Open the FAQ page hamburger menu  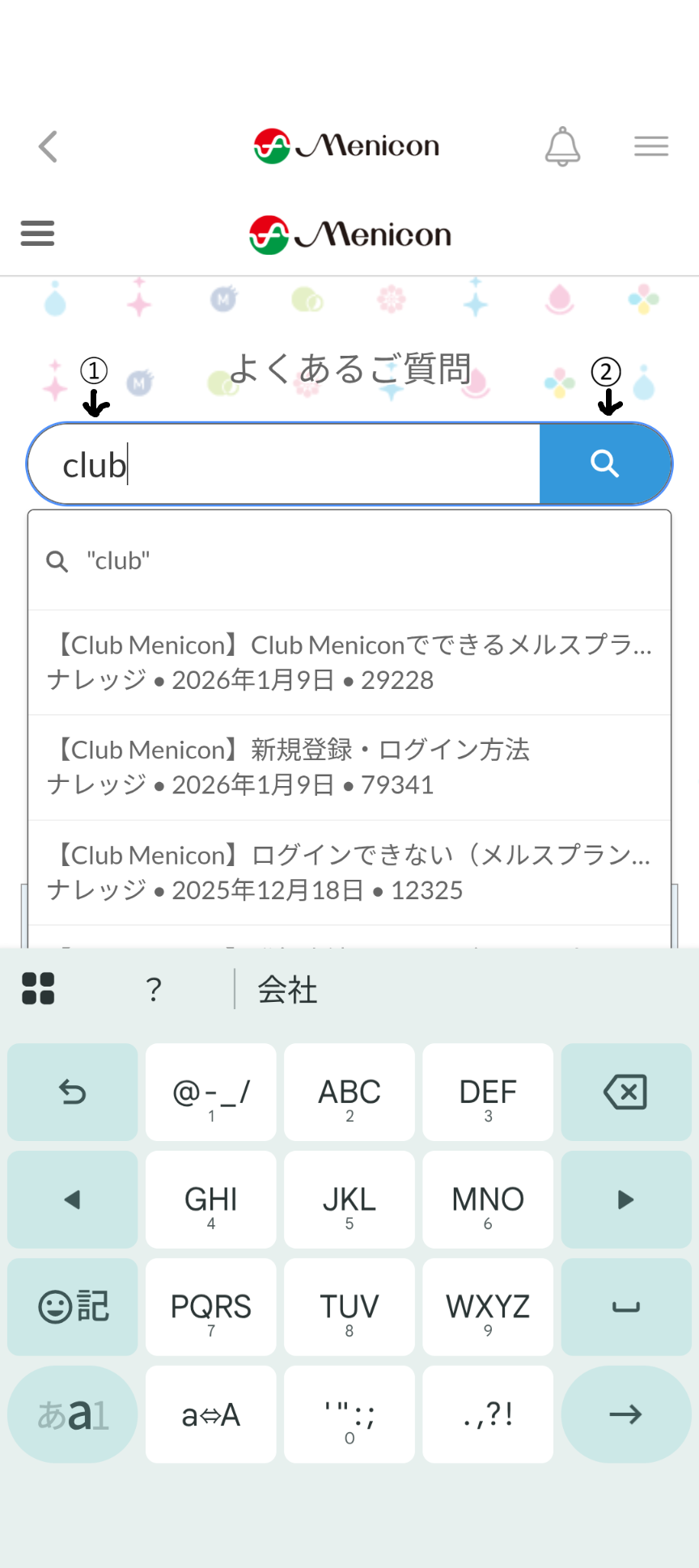coord(37,234)
